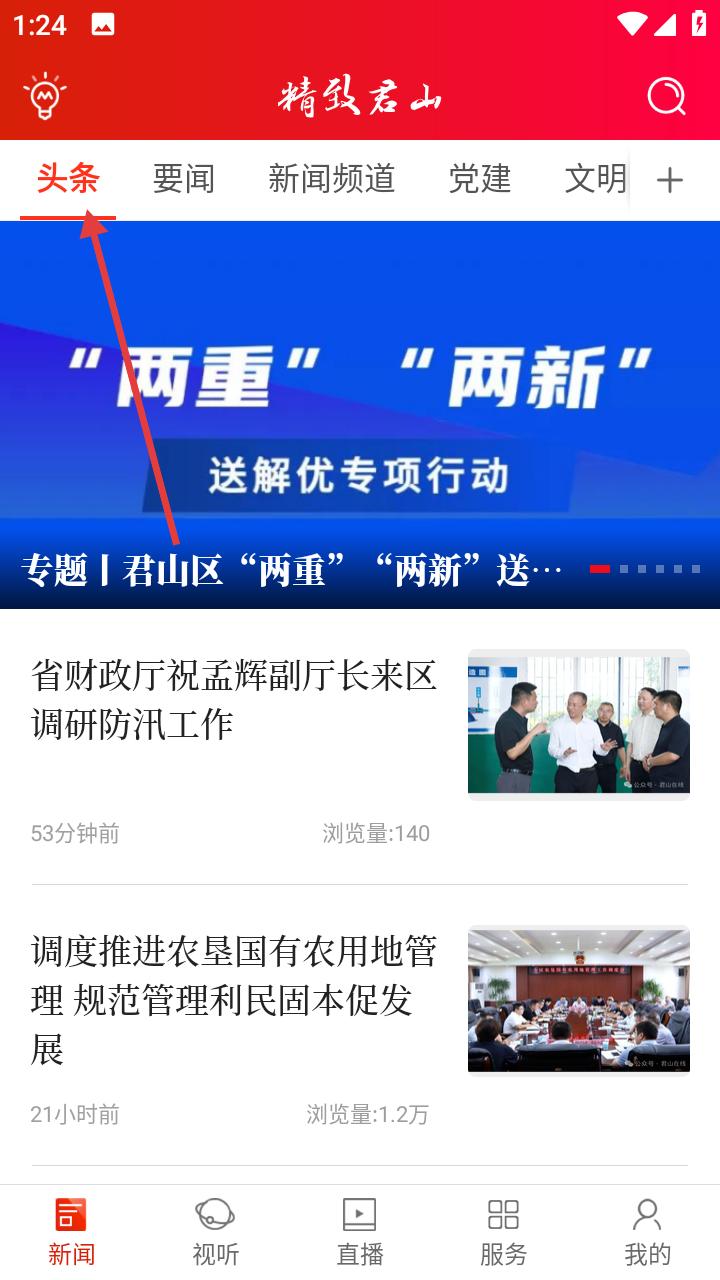Open the 两重 两新 banner feature

360,415
